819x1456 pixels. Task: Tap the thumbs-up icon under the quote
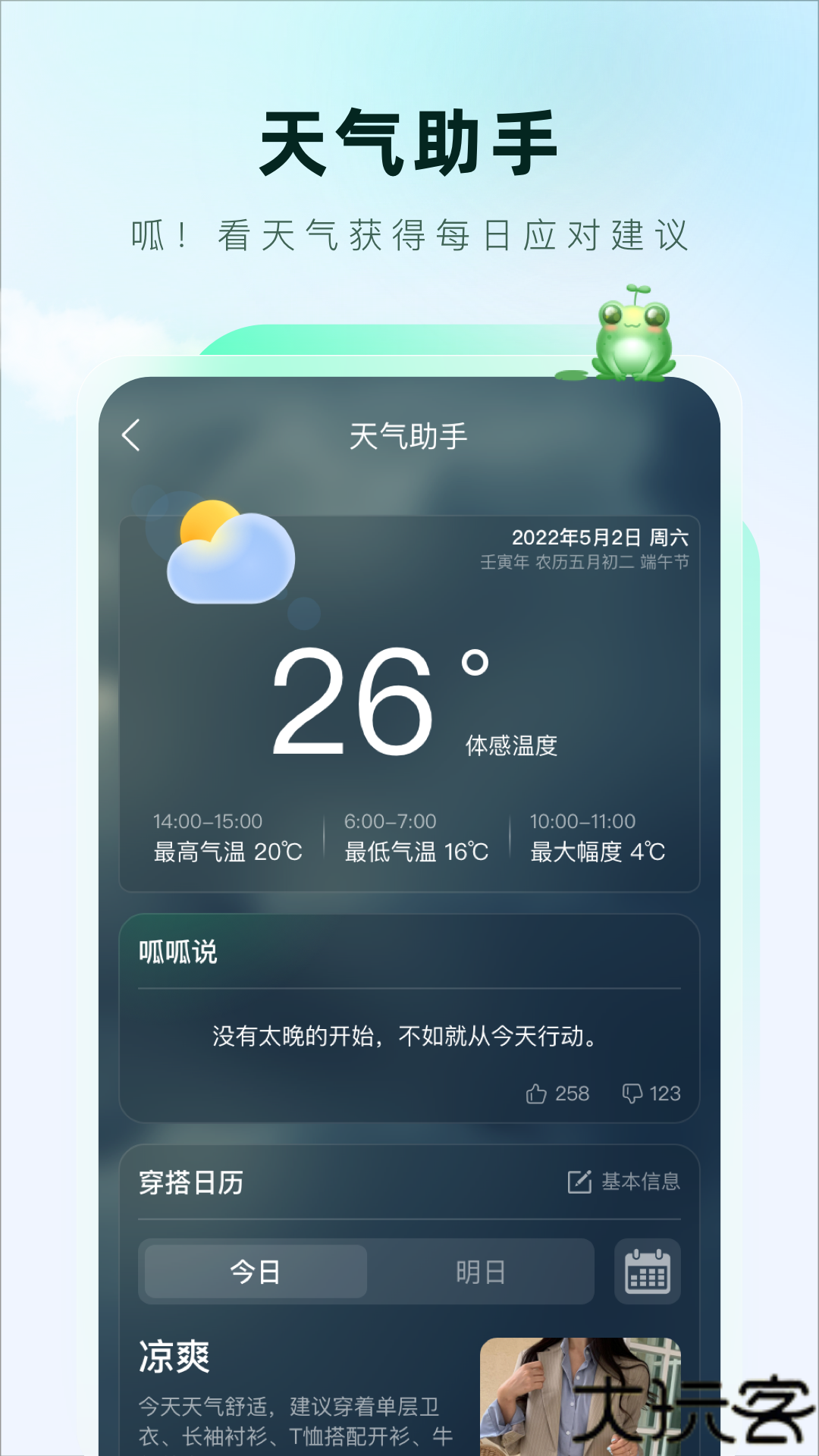[x=538, y=1094]
